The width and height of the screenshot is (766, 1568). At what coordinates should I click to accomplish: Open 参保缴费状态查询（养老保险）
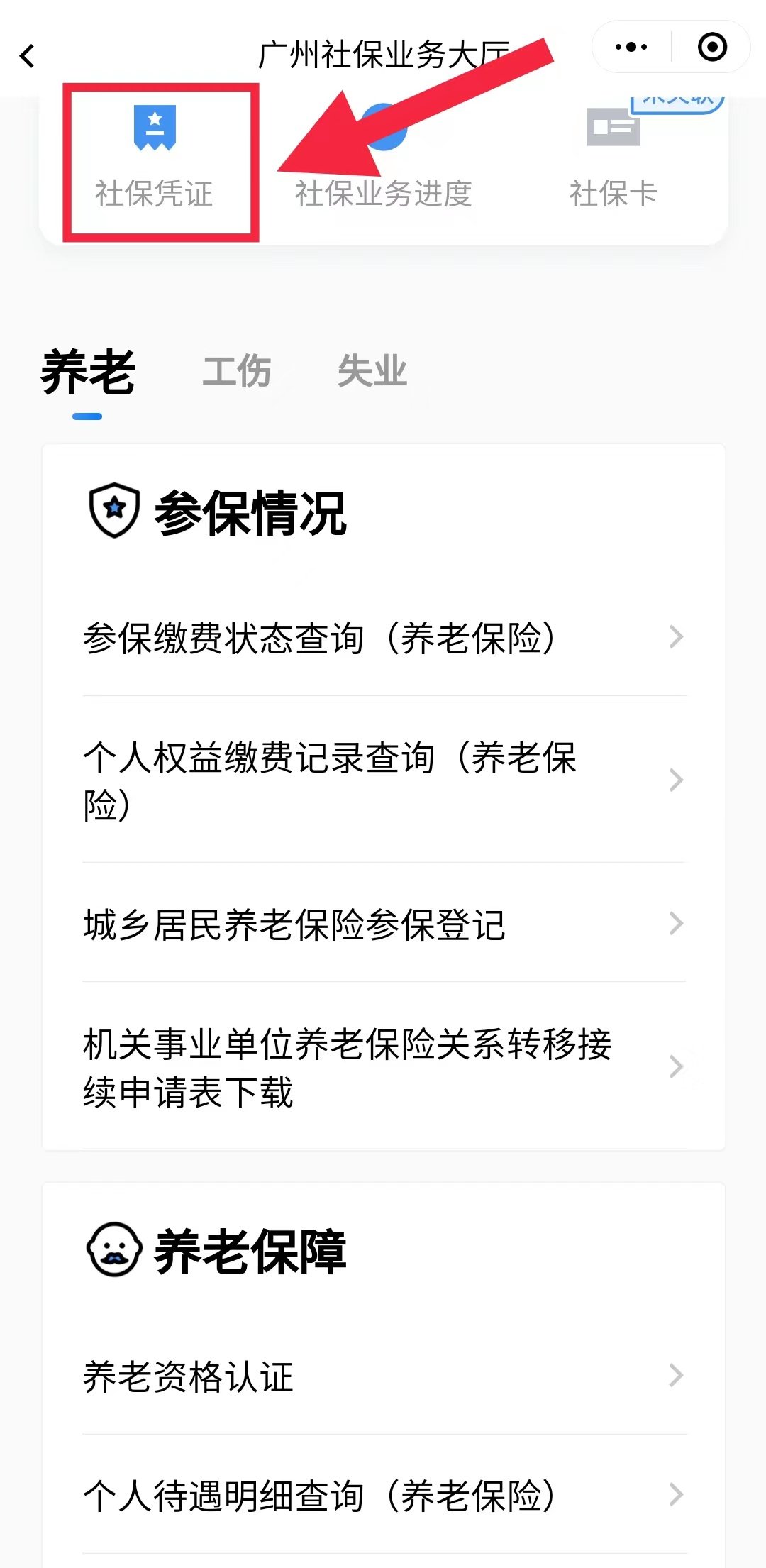[x=383, y=637]
